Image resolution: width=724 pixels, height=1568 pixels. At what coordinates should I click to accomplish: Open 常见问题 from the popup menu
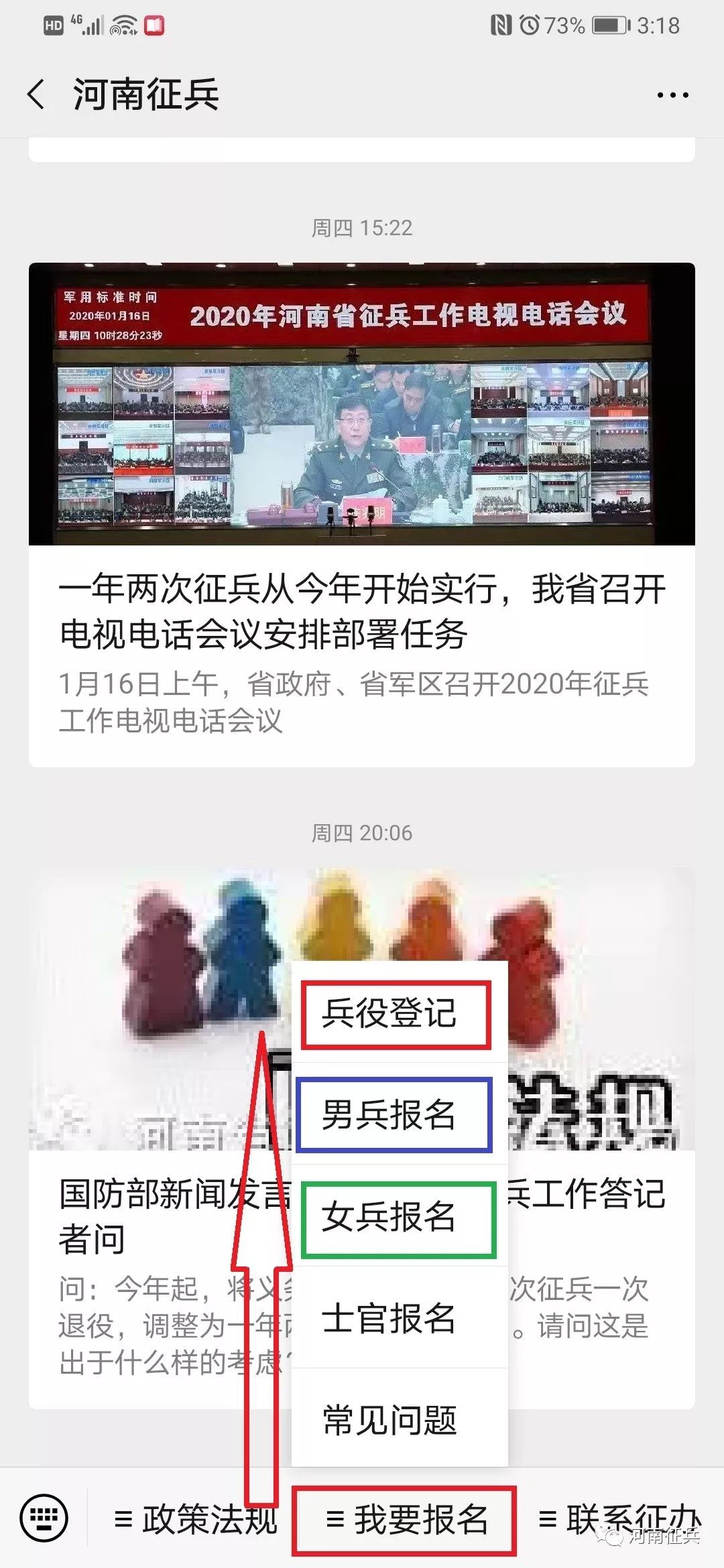396,1421
